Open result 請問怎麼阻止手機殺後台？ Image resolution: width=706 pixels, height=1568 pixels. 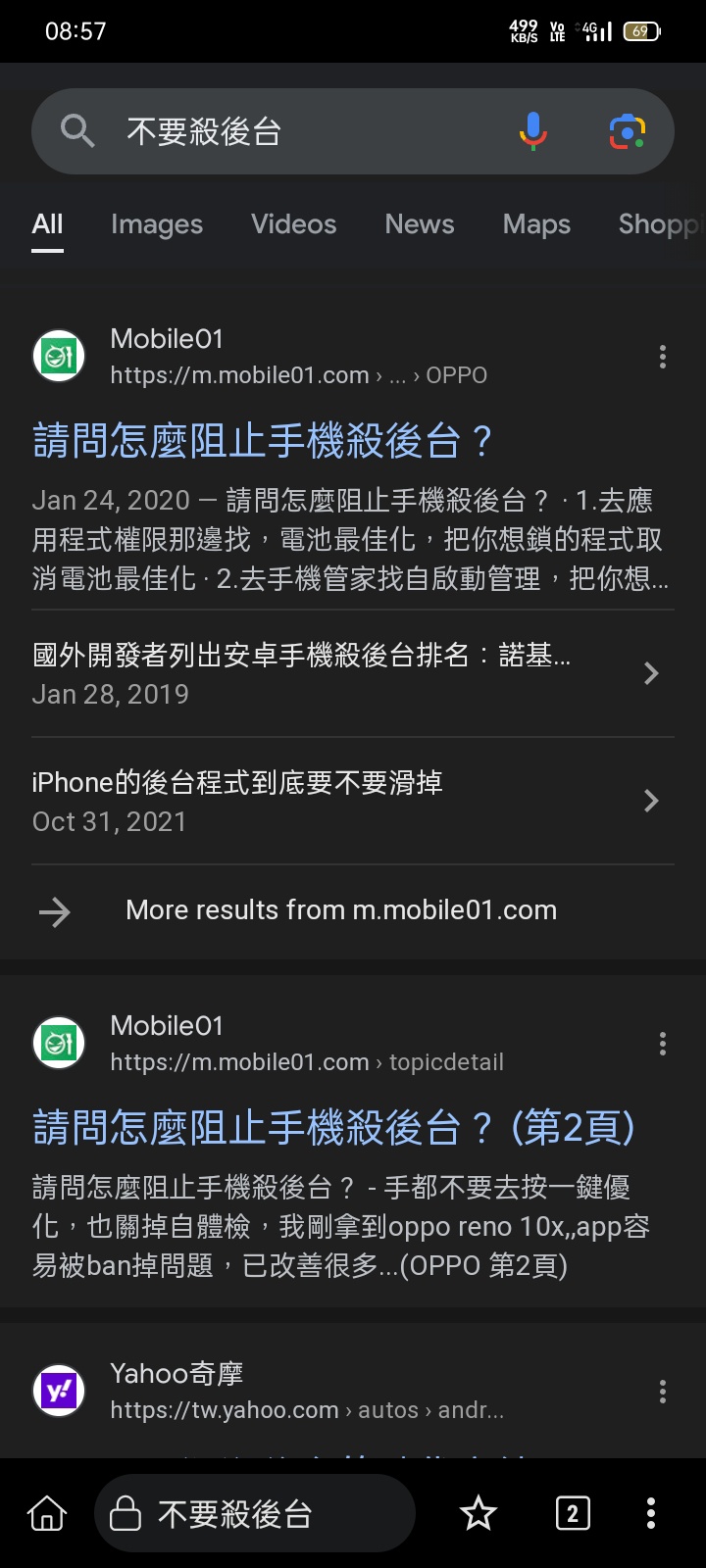(263, 441)
